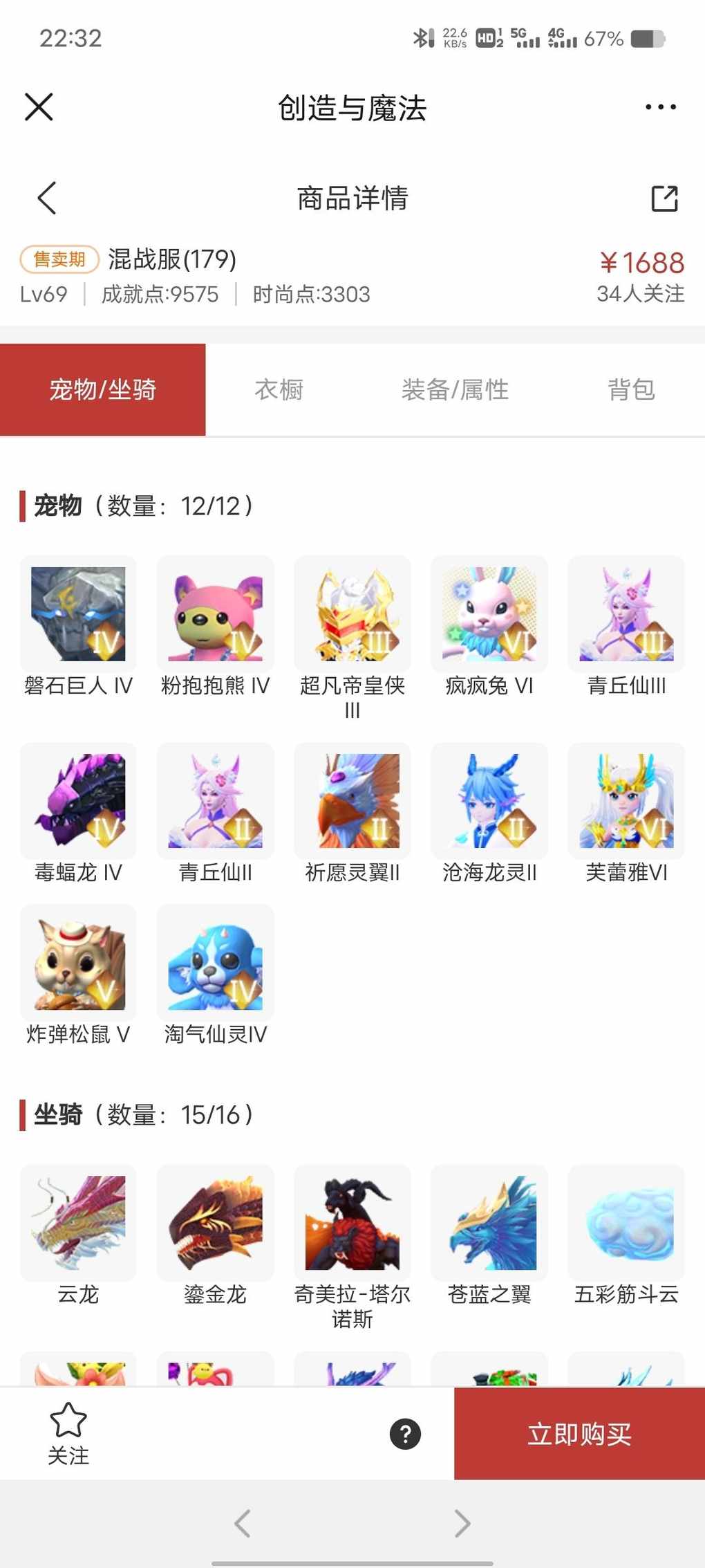Close the 创造与魔法 web page
This screenshot has width=705, height=1568.
tap(39, 107)
